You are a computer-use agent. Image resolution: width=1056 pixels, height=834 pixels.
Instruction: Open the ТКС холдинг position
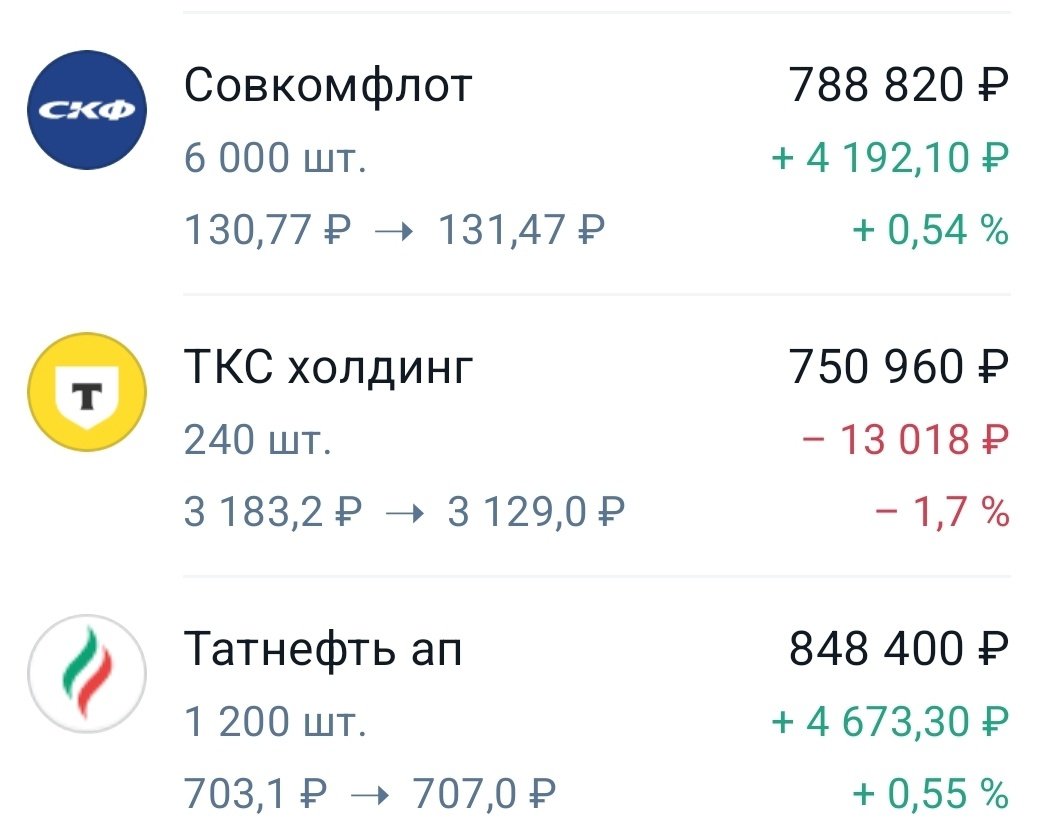[328, 370]
